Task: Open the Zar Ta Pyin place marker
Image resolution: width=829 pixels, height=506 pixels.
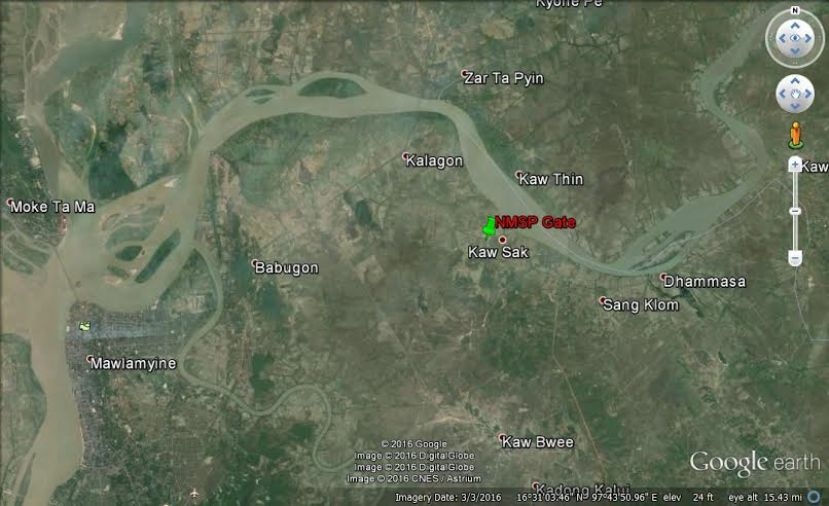Action: 465,75
